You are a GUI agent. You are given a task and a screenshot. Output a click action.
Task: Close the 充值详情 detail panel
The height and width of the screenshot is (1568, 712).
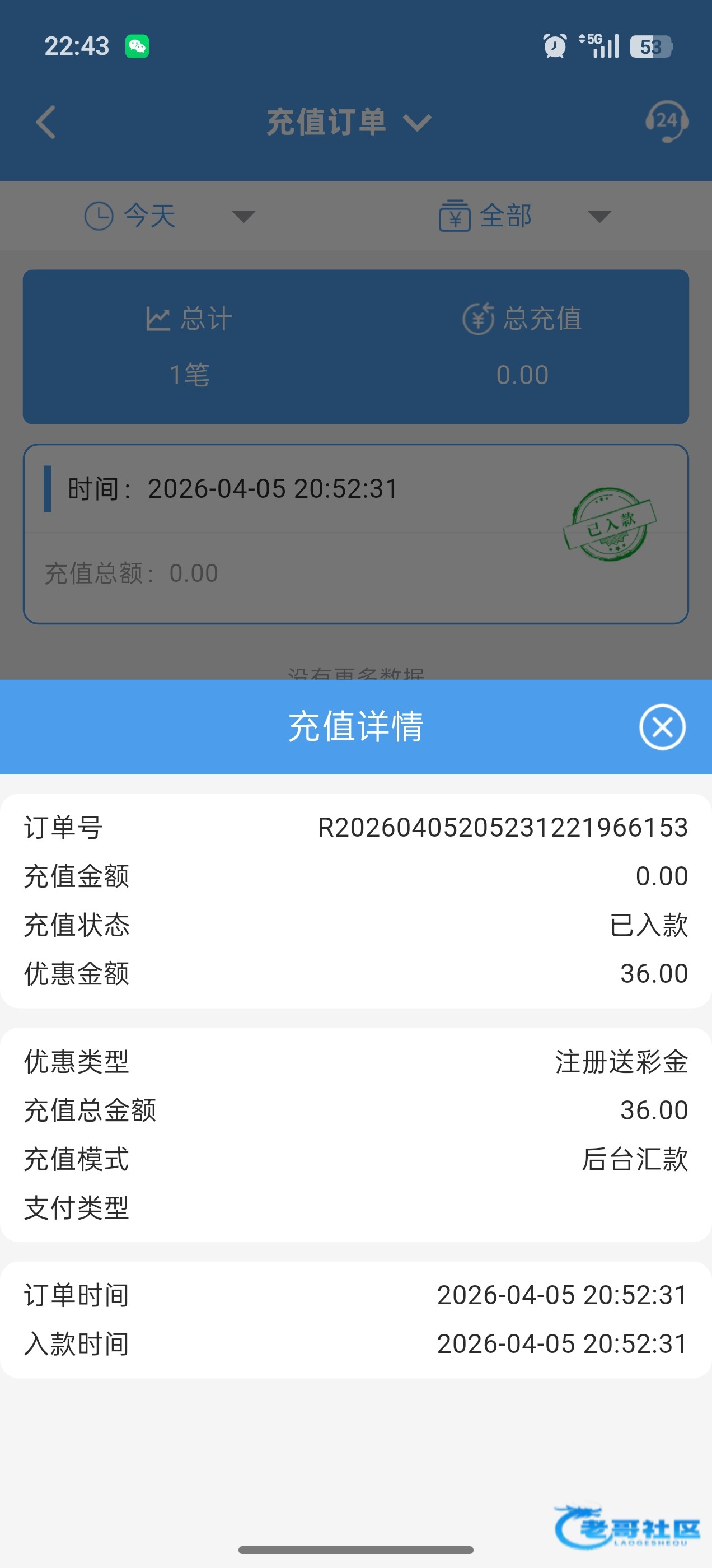(662, 727)
